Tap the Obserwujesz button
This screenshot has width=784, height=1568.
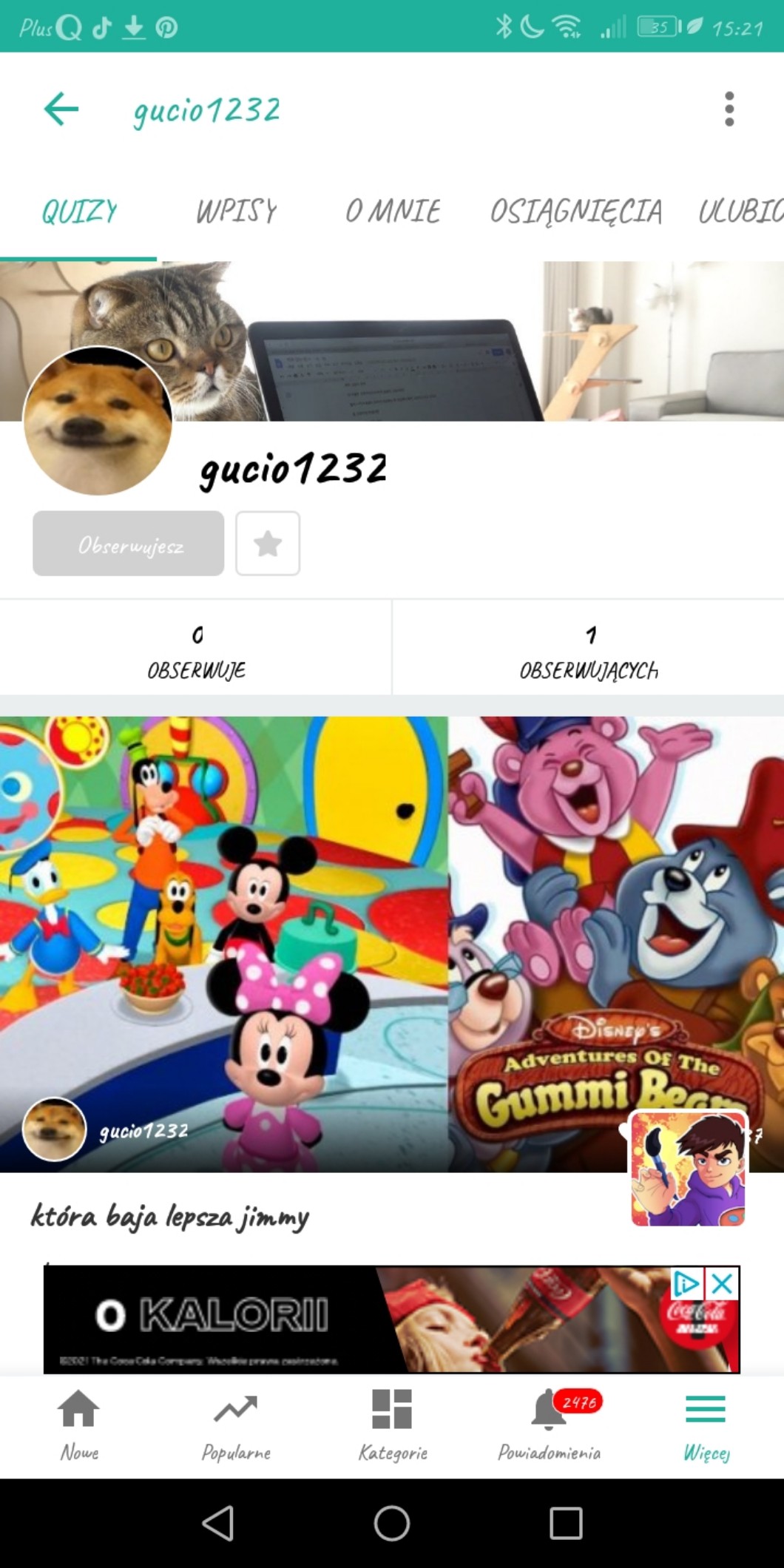[129, 544]
